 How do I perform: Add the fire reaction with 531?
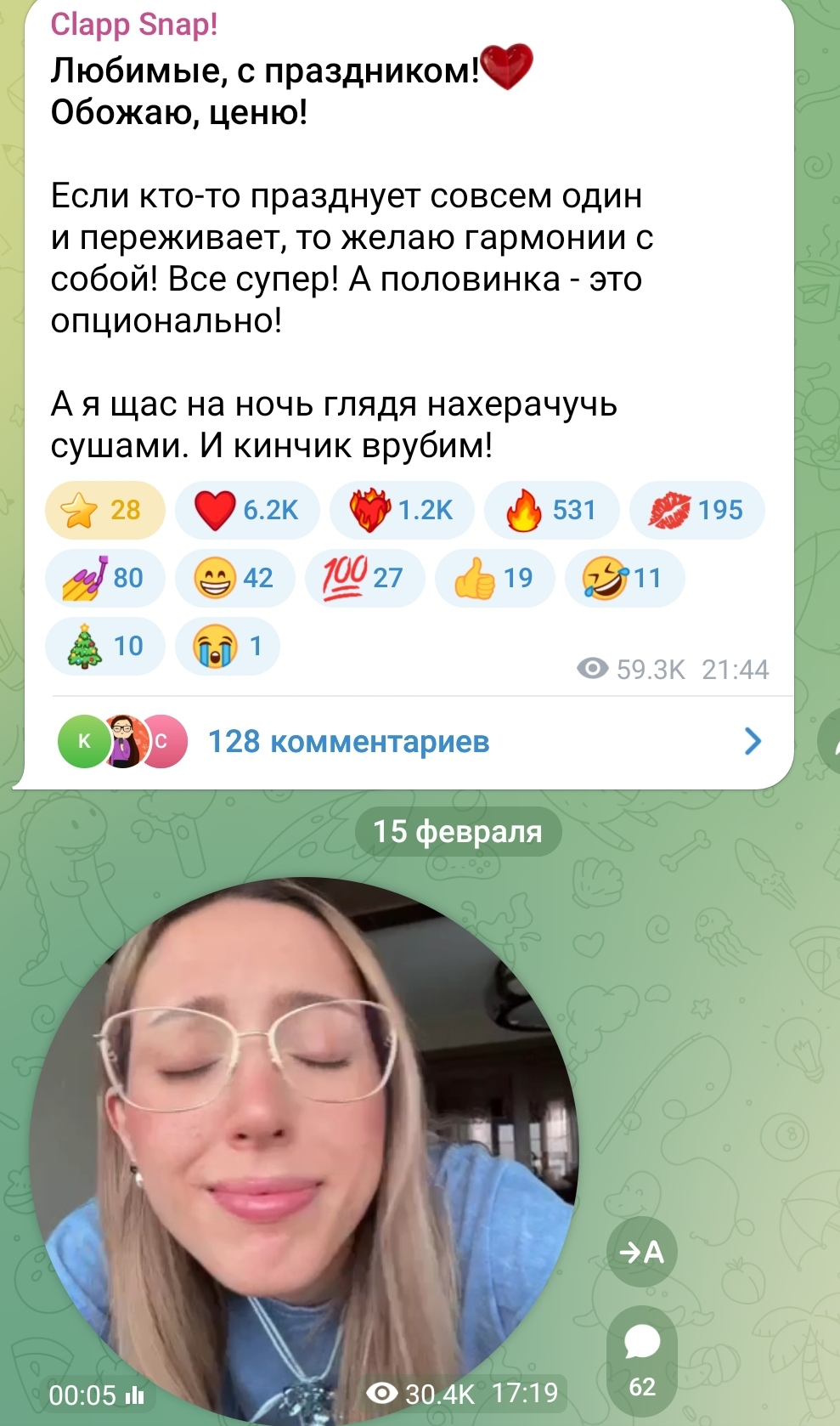point(552,510)
